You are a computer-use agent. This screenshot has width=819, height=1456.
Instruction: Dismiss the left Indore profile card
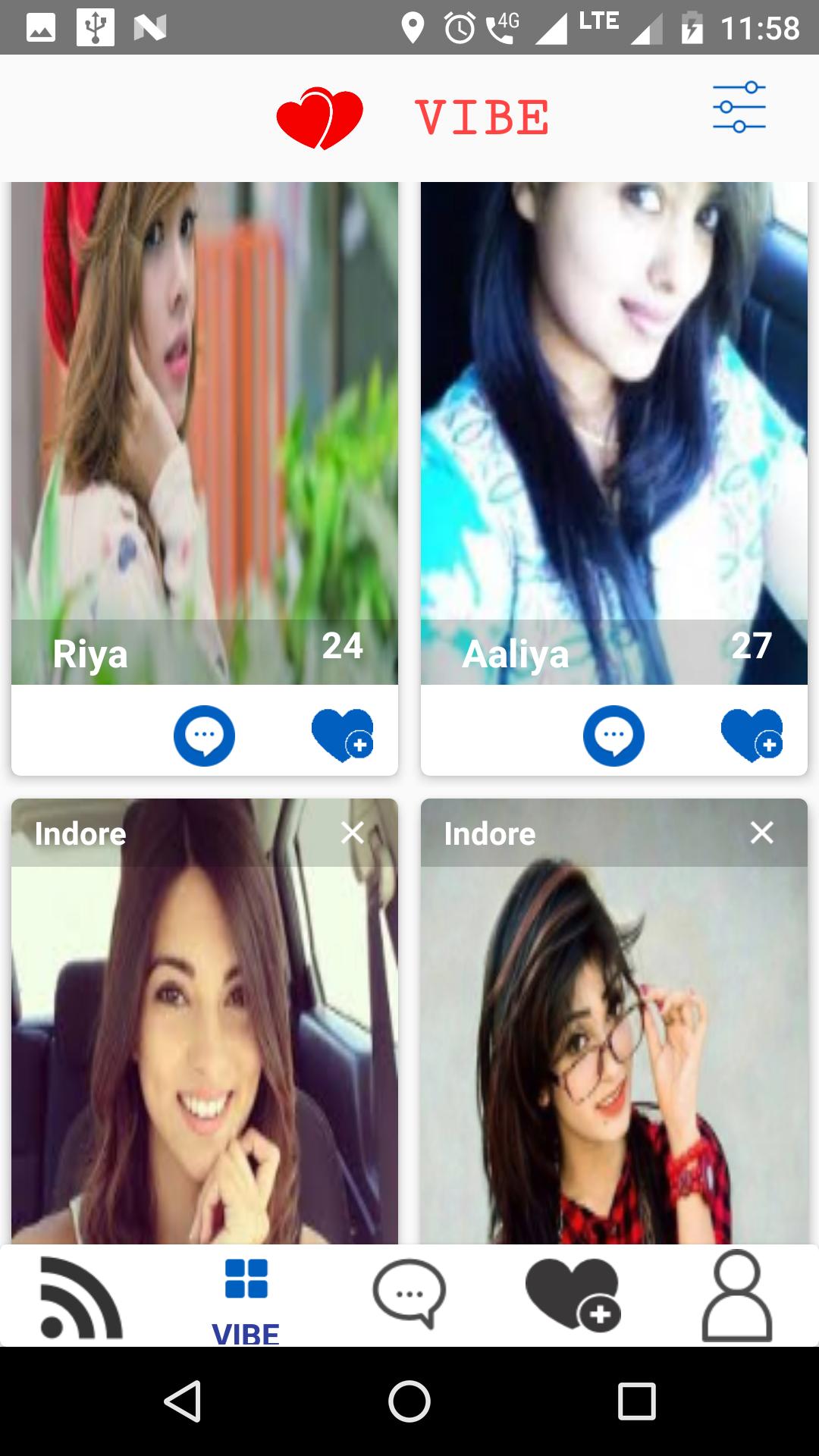(x=353, y=833)
